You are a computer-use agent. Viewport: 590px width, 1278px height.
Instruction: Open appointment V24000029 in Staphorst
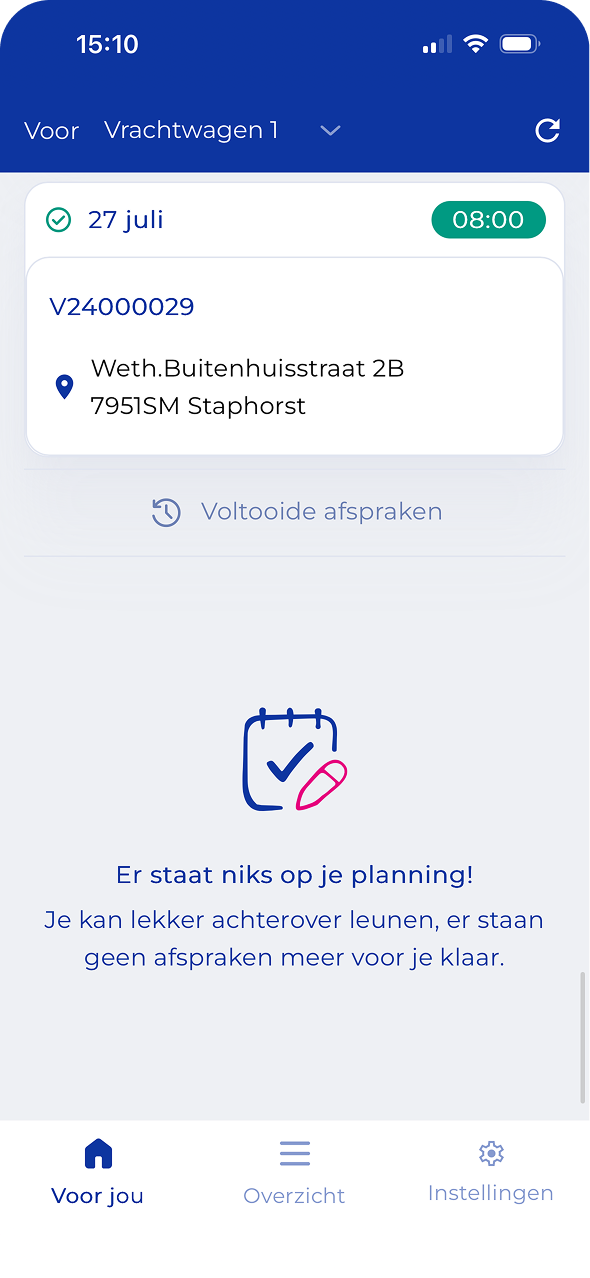click(295, 356)
